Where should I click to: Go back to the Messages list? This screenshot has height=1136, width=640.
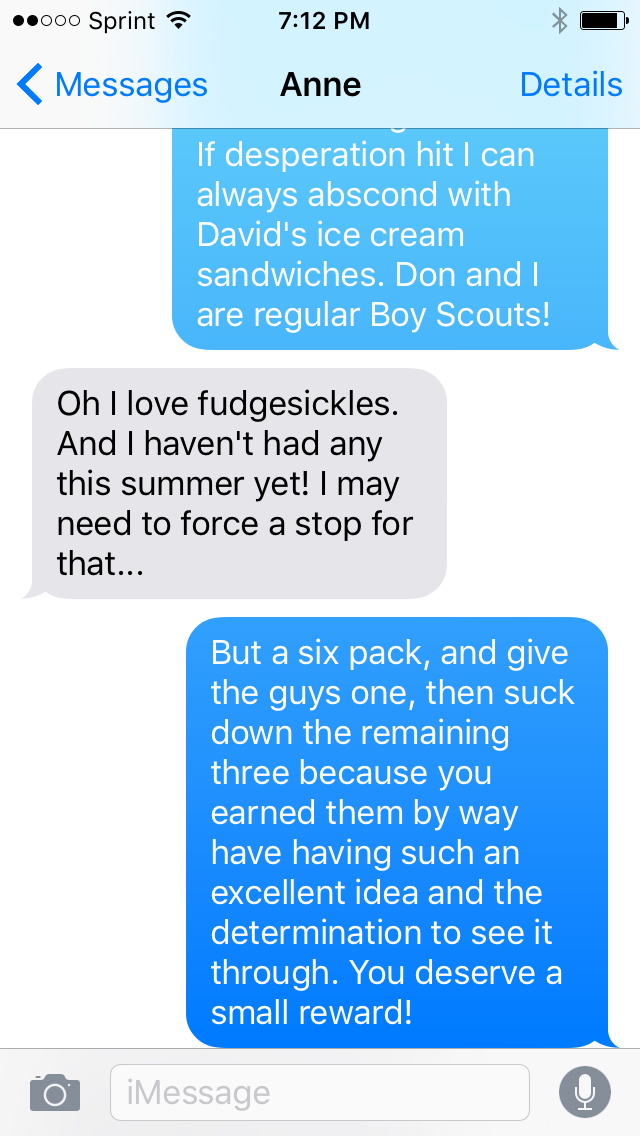112,85
